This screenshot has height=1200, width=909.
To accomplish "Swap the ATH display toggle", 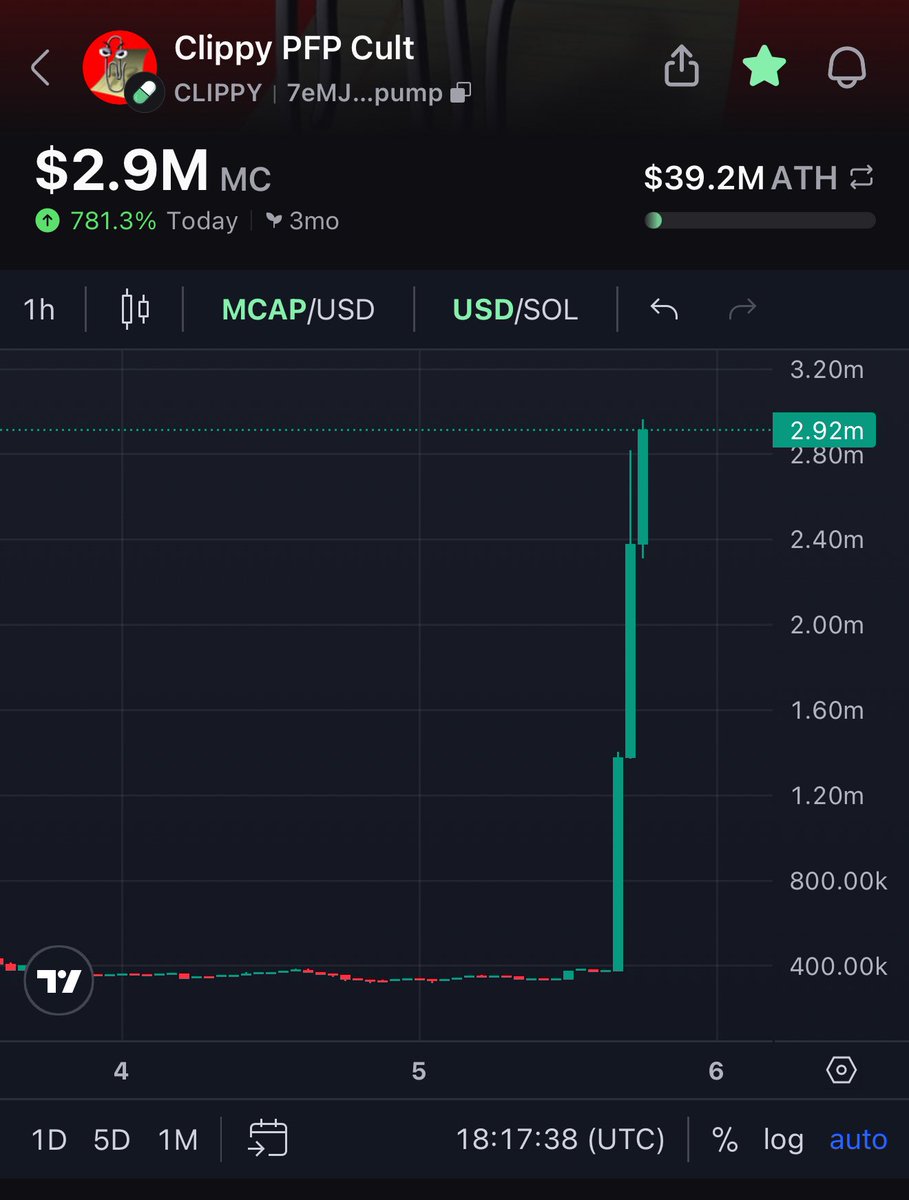I will pyautogui.click(x=860, y=179).
